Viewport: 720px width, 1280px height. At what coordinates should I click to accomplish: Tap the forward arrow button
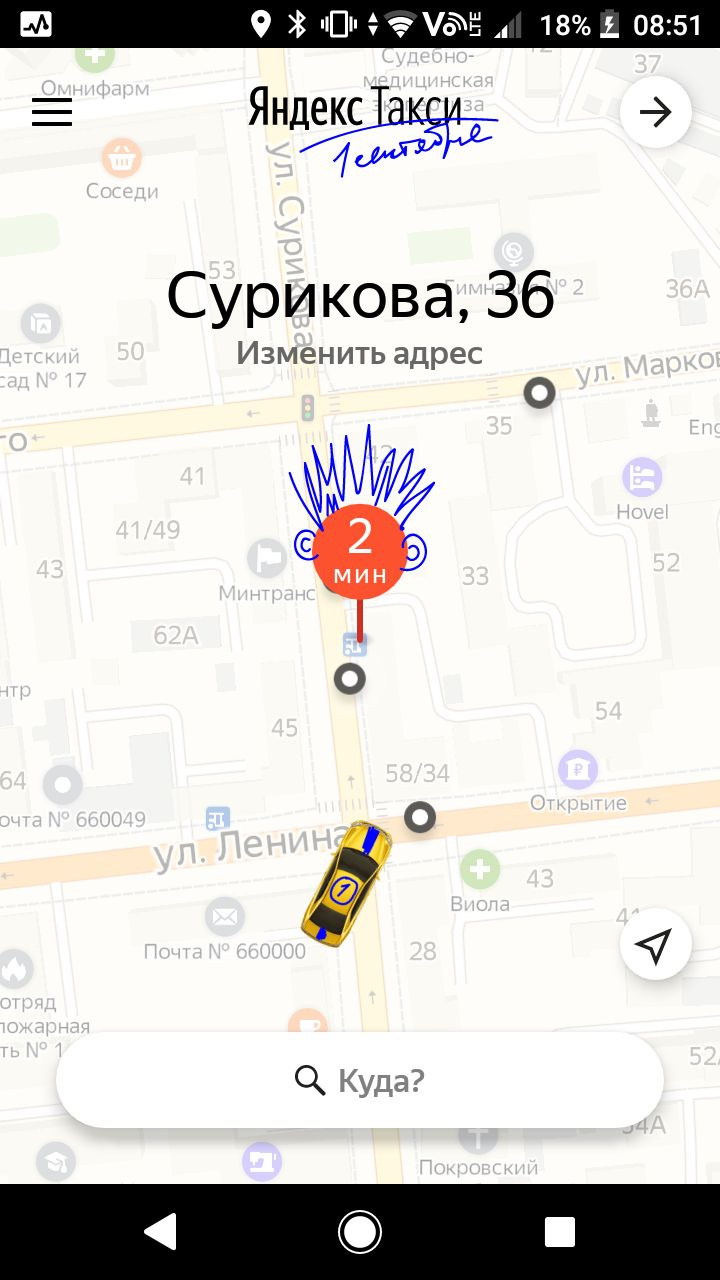tap(655, 112)
